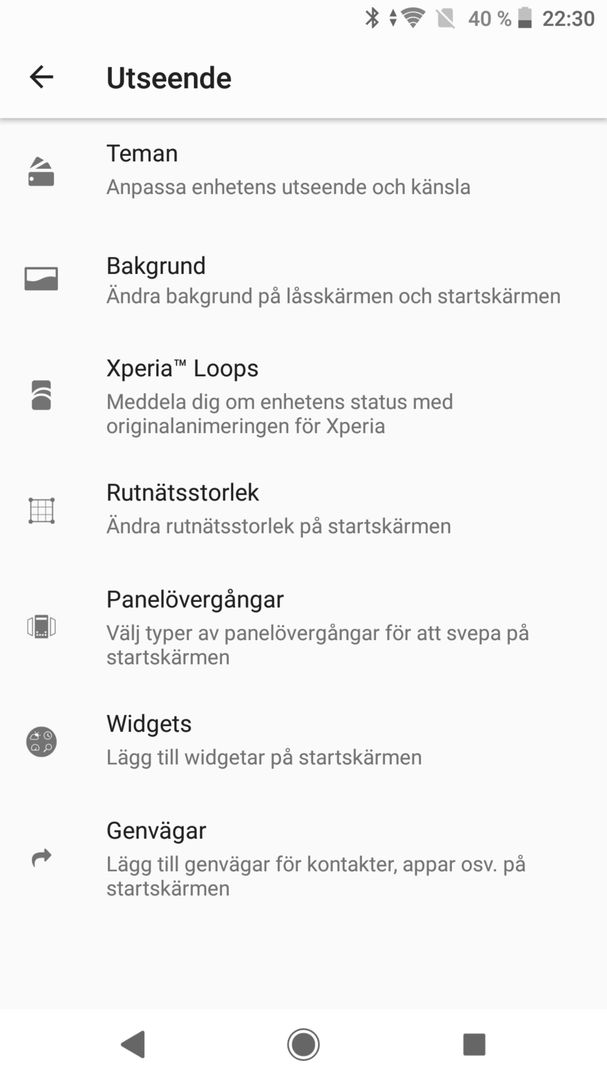
Task: Tap the system home button
Action: [303, 1044]
